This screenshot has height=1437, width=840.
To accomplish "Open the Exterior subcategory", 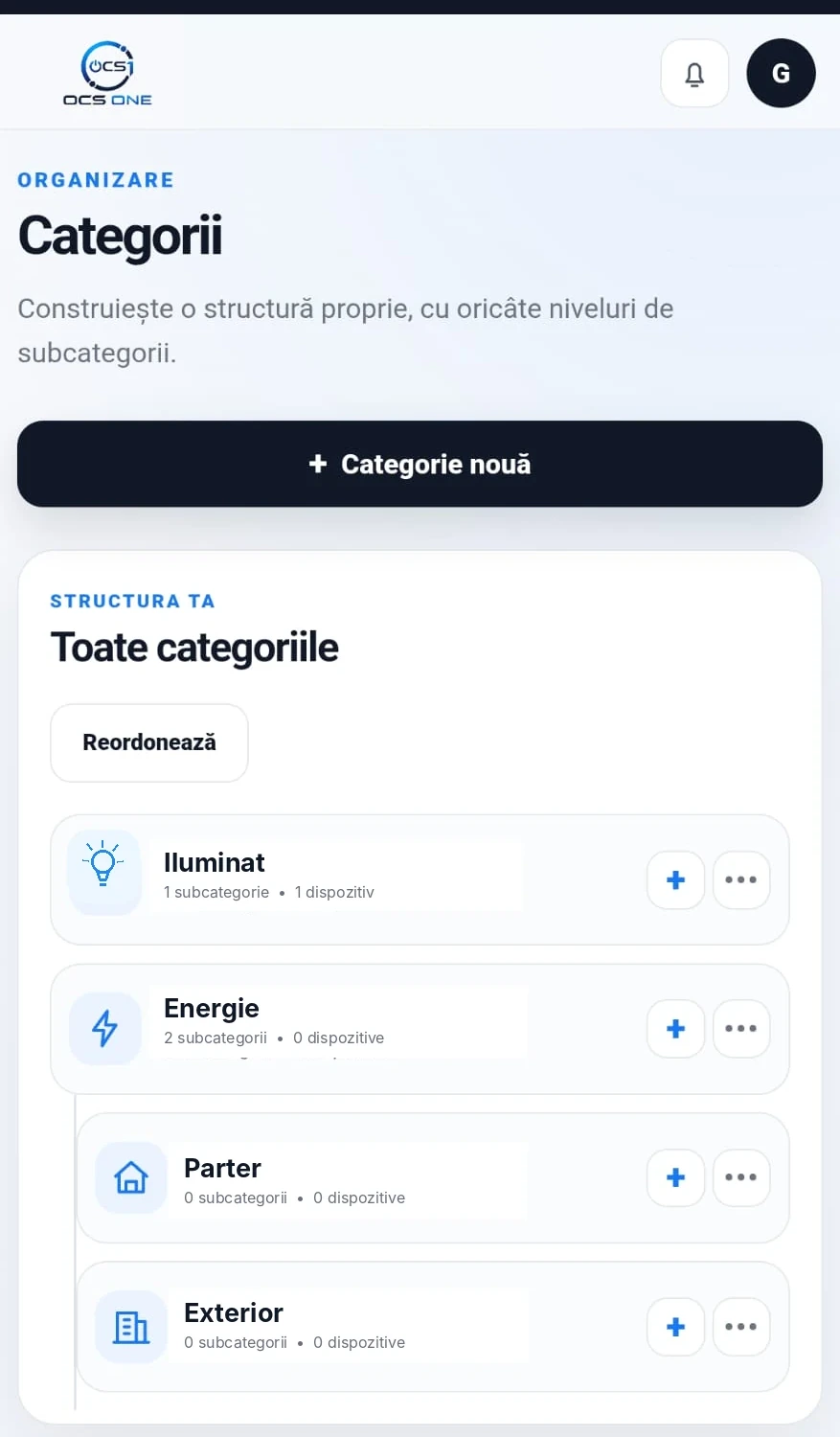I will [433, 1327].
